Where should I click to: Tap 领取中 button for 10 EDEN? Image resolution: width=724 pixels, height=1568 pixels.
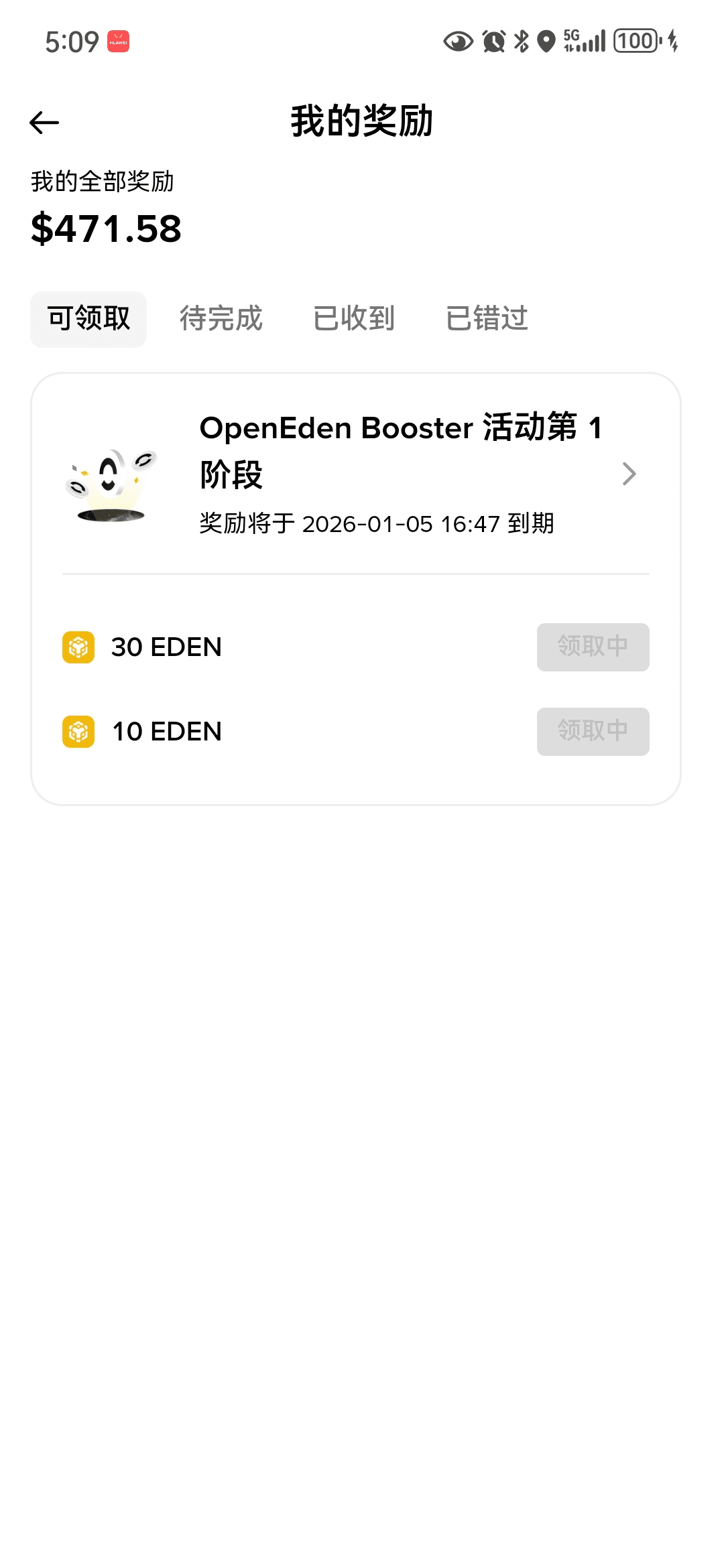[593, 732]
